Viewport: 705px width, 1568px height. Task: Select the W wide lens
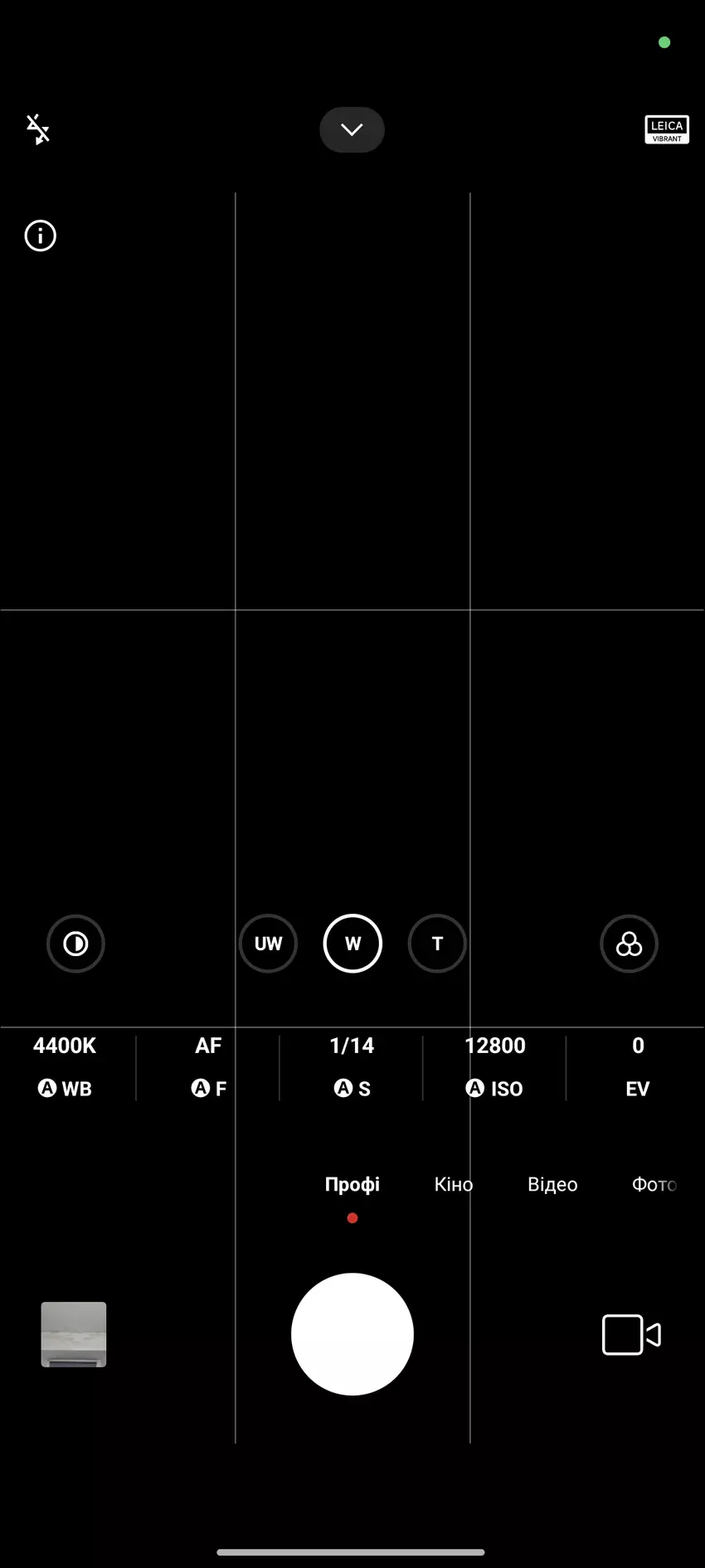[352, 944]
